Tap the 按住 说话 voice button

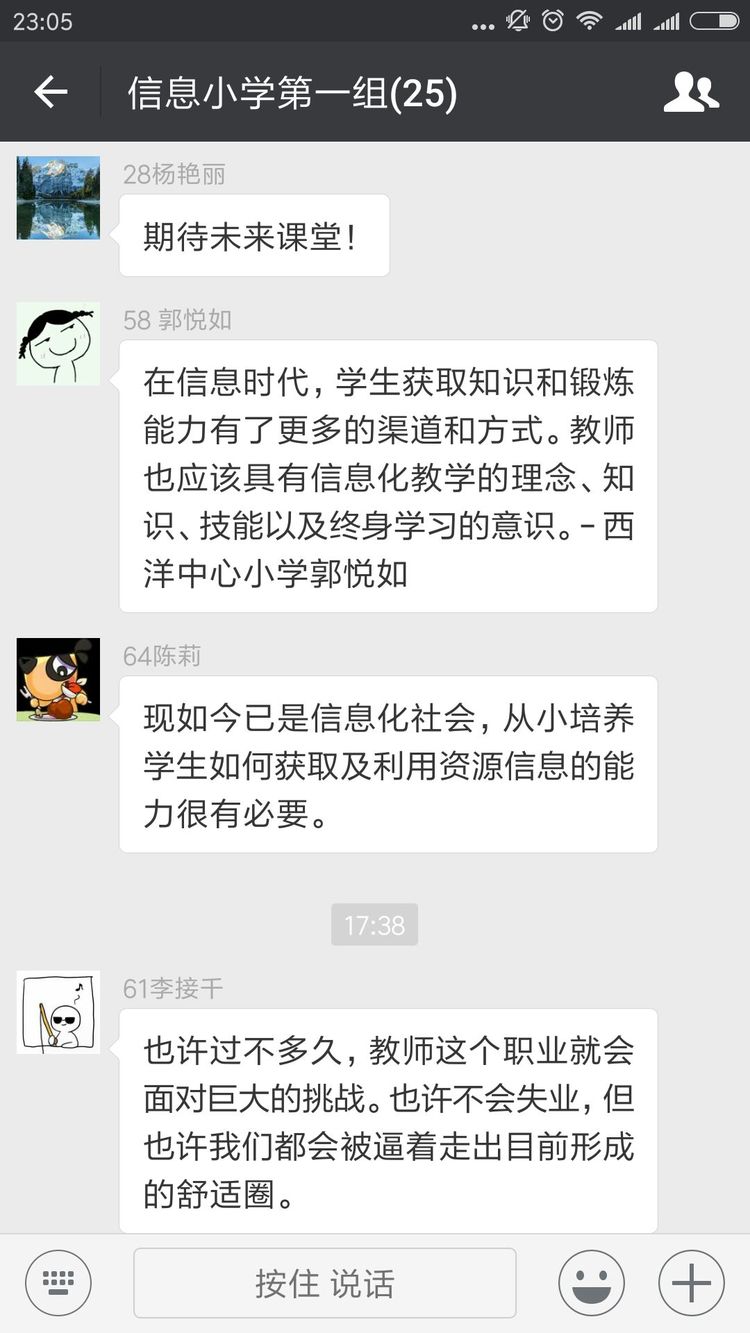pyautogui.click(x=325, y=1283)
